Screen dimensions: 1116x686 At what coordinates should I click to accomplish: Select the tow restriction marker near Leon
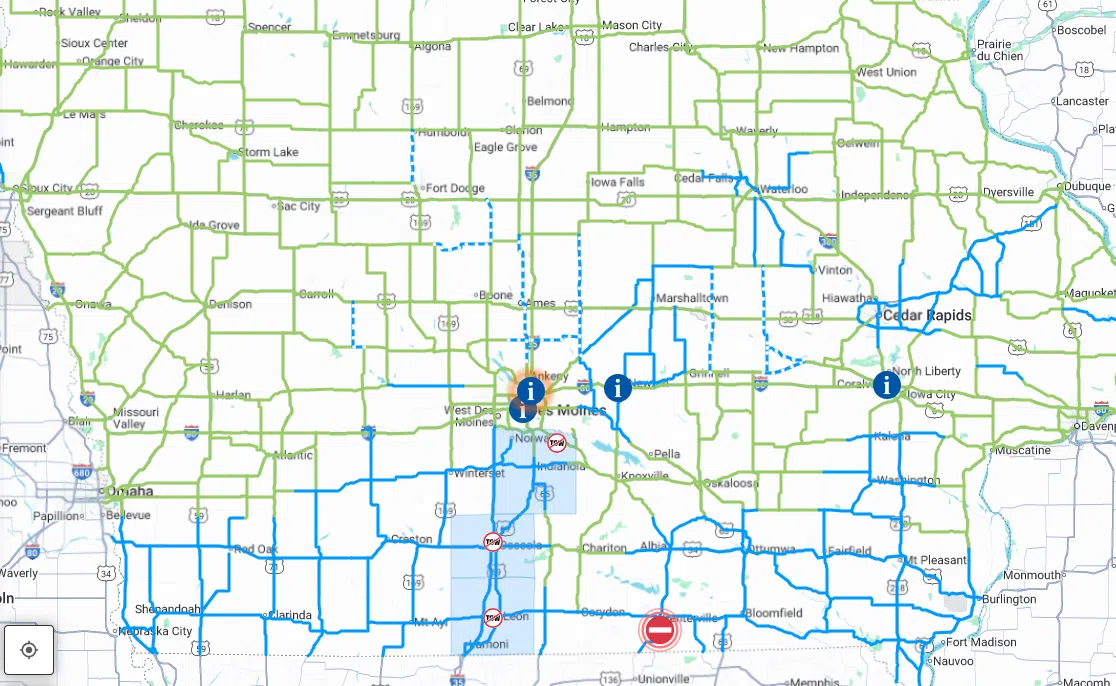click(x=492, y=618)
